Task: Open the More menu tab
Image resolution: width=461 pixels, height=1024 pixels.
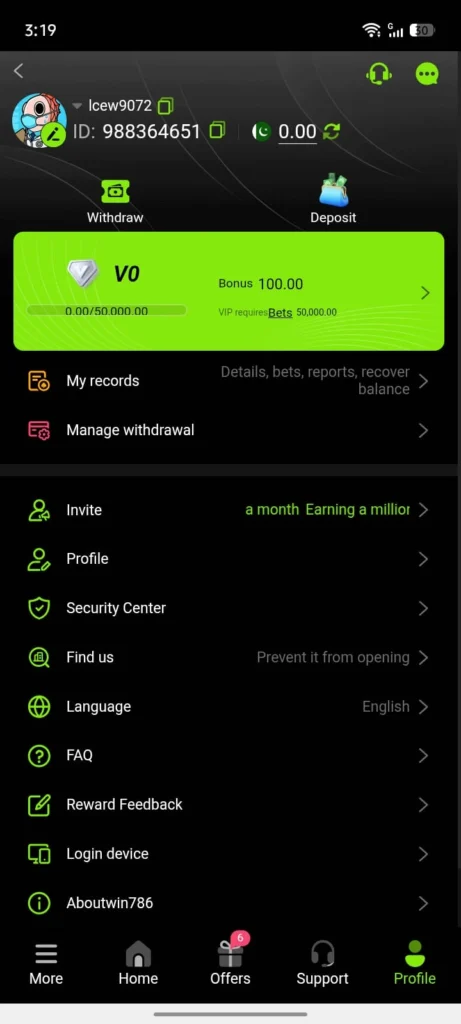Action: coord(46,964)
